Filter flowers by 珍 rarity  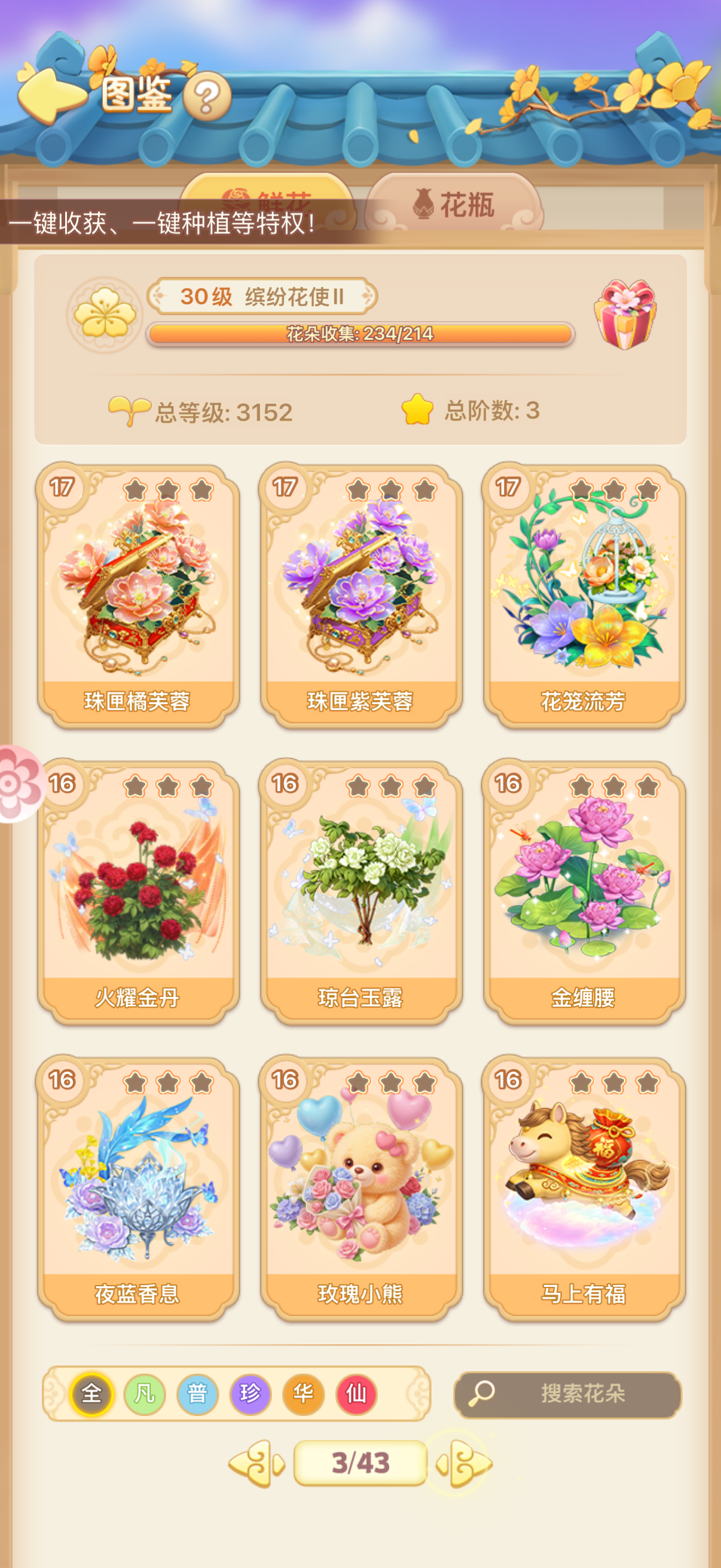point(250,1393)
